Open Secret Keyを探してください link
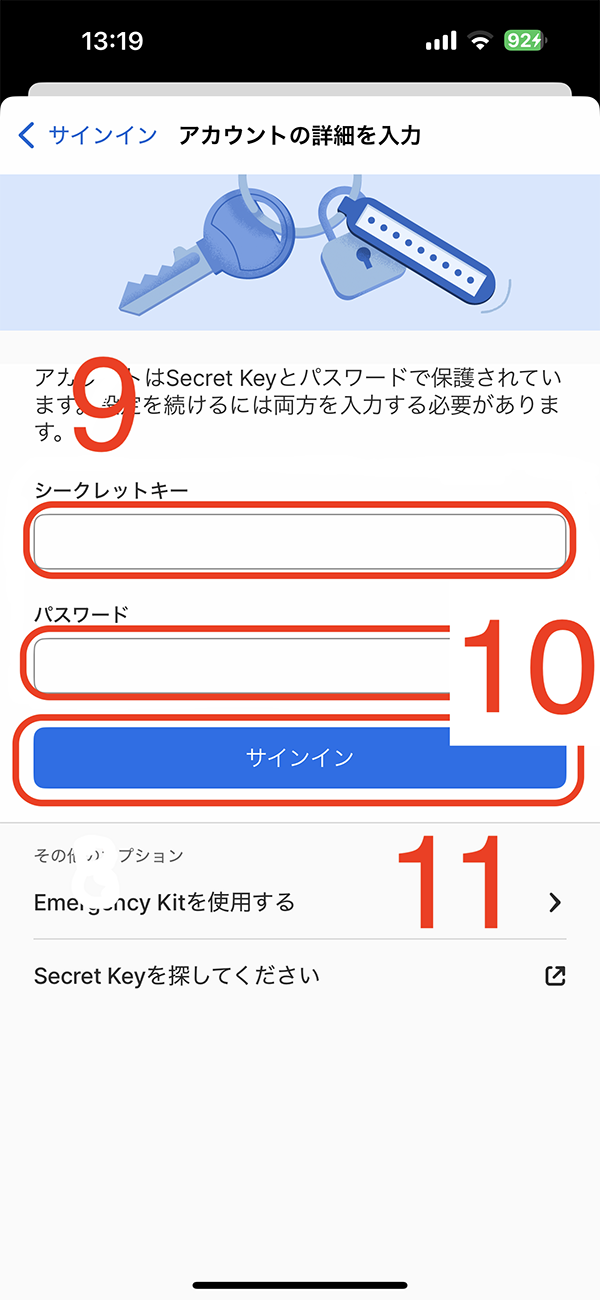 click(300, 976)
